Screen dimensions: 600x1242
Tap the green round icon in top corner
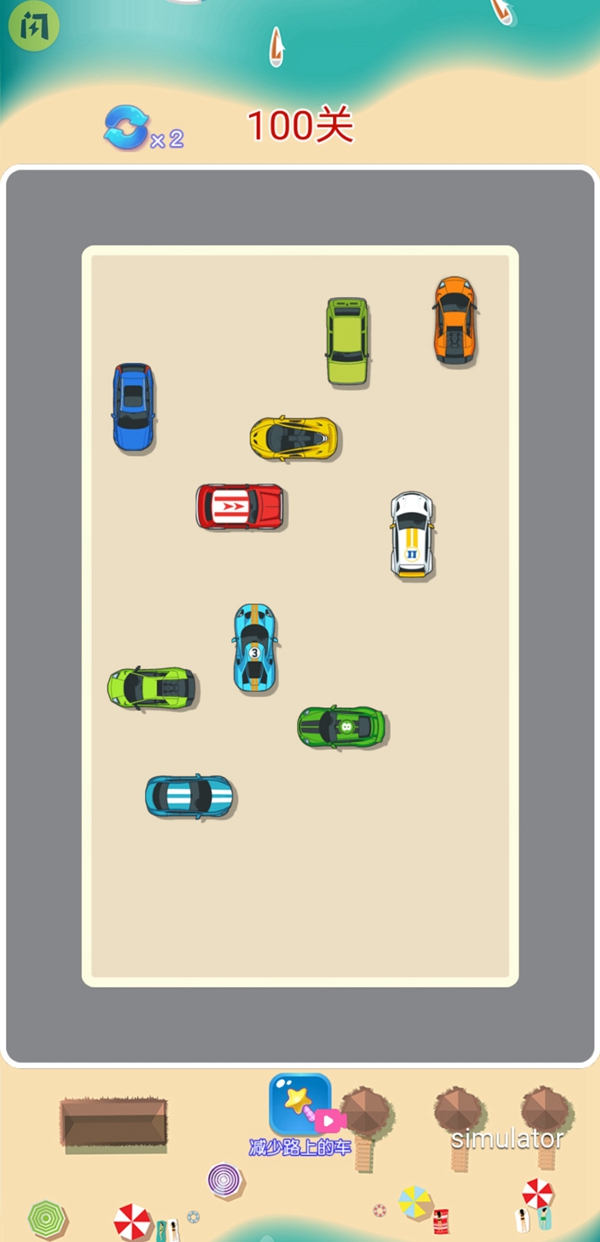[x=34, y=27]
